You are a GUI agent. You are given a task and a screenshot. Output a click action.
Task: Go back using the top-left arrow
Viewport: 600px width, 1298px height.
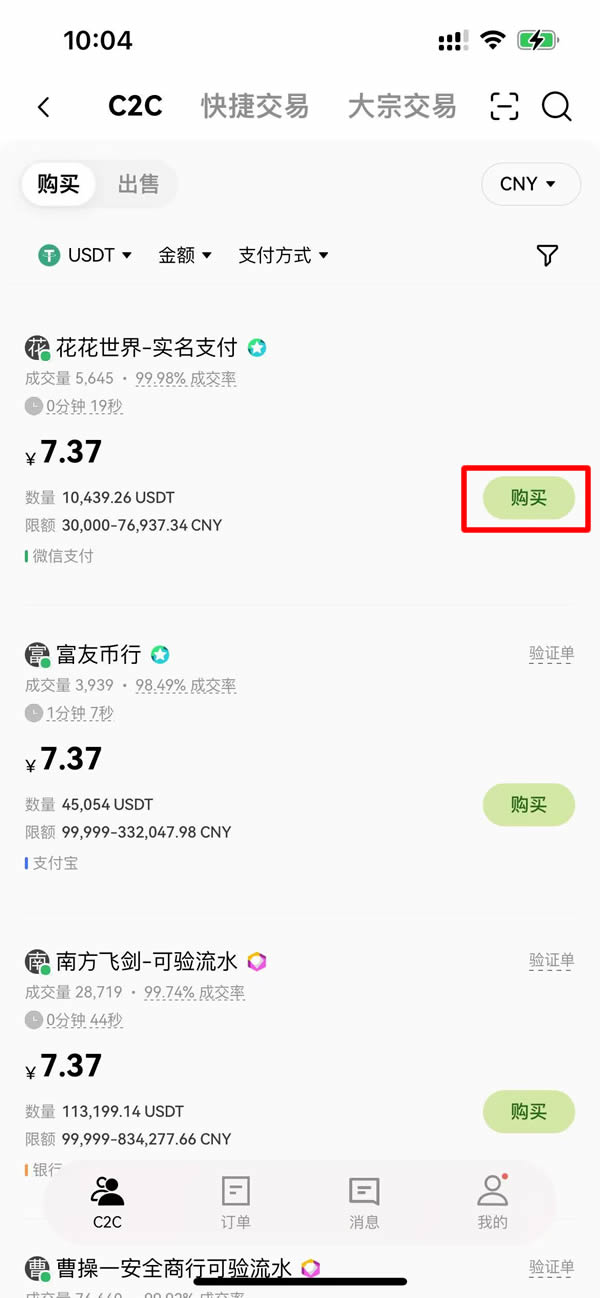coord(43,107)
